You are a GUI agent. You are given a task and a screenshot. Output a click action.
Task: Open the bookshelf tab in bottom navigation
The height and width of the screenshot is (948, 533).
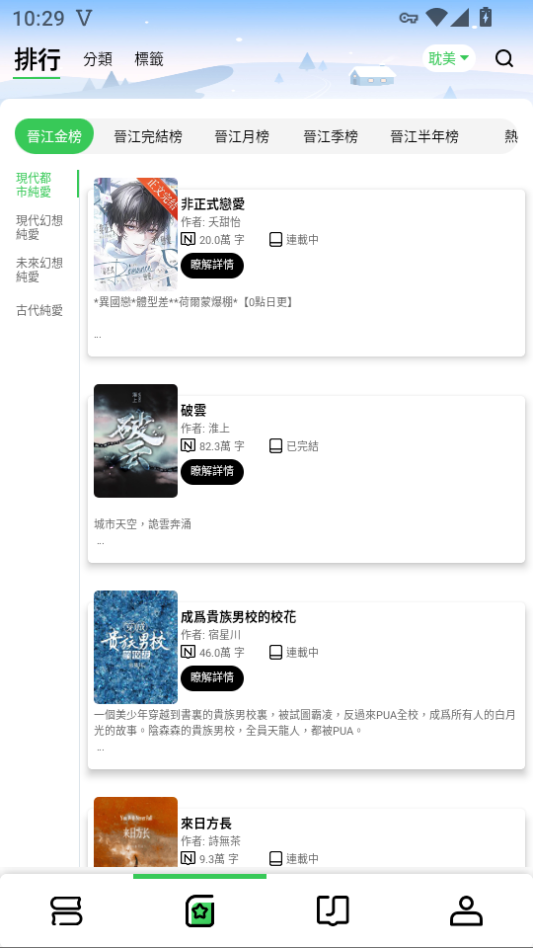(x=333, y=911)
